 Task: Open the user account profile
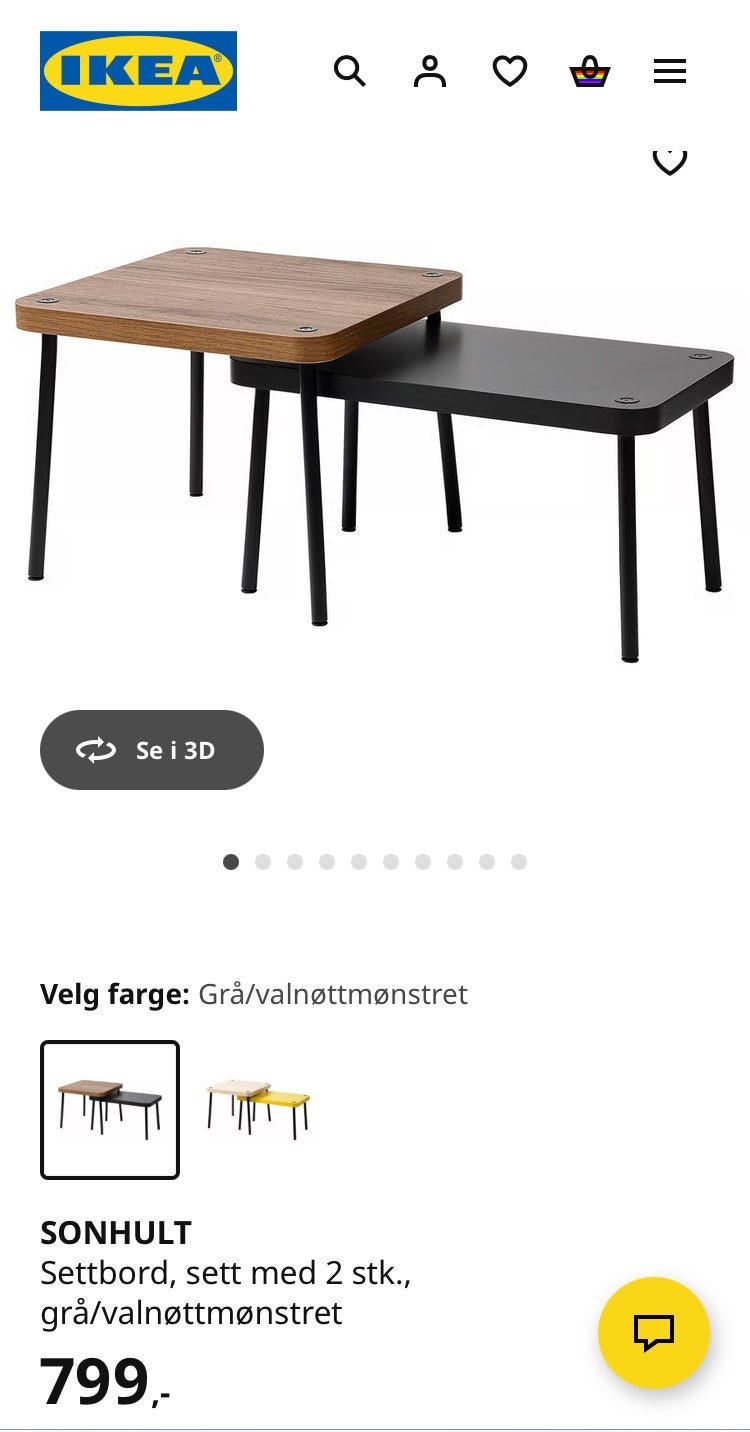point(430,71)
